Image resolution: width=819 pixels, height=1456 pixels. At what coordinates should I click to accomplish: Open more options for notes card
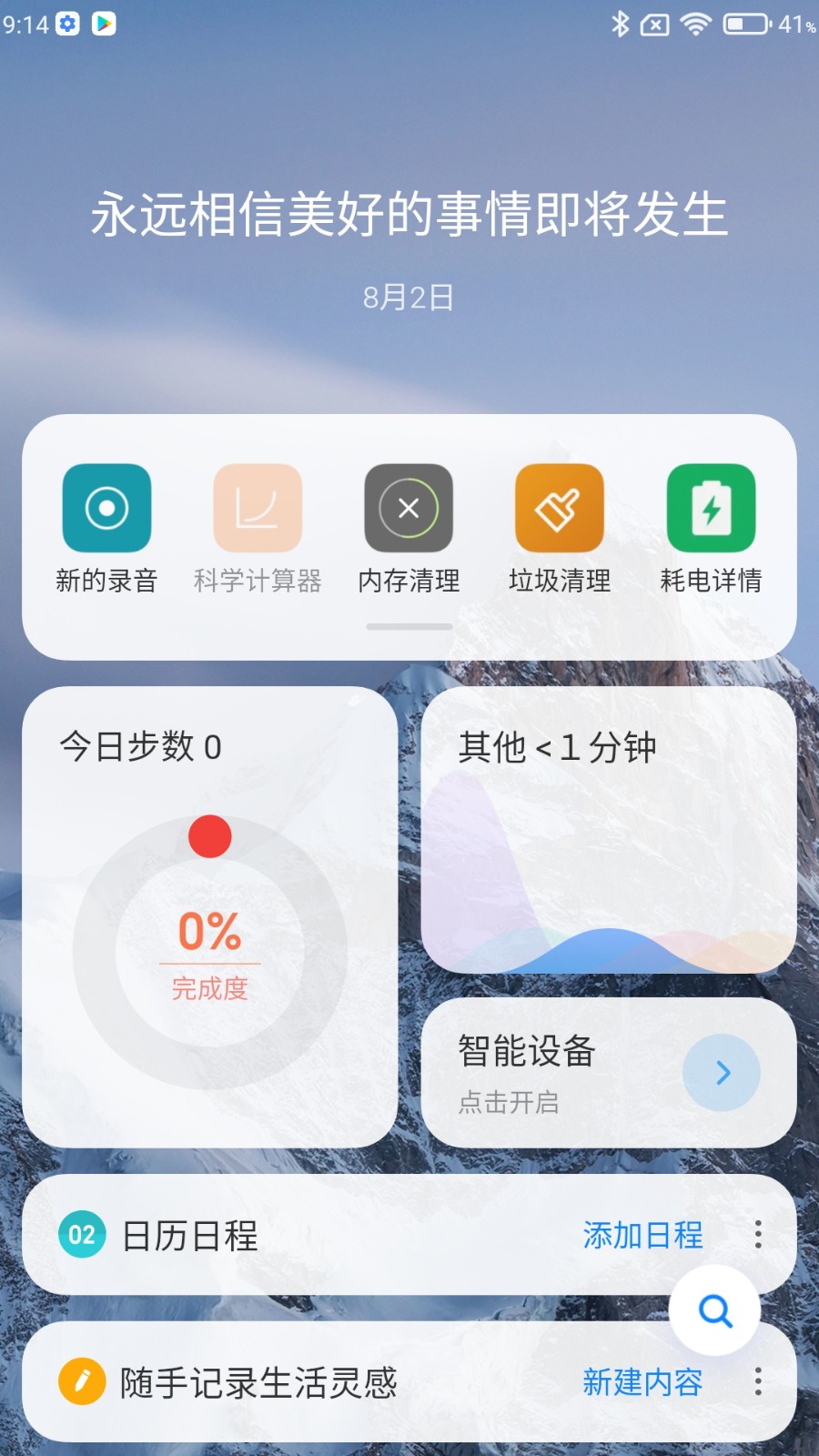[x=758, y=1382]
